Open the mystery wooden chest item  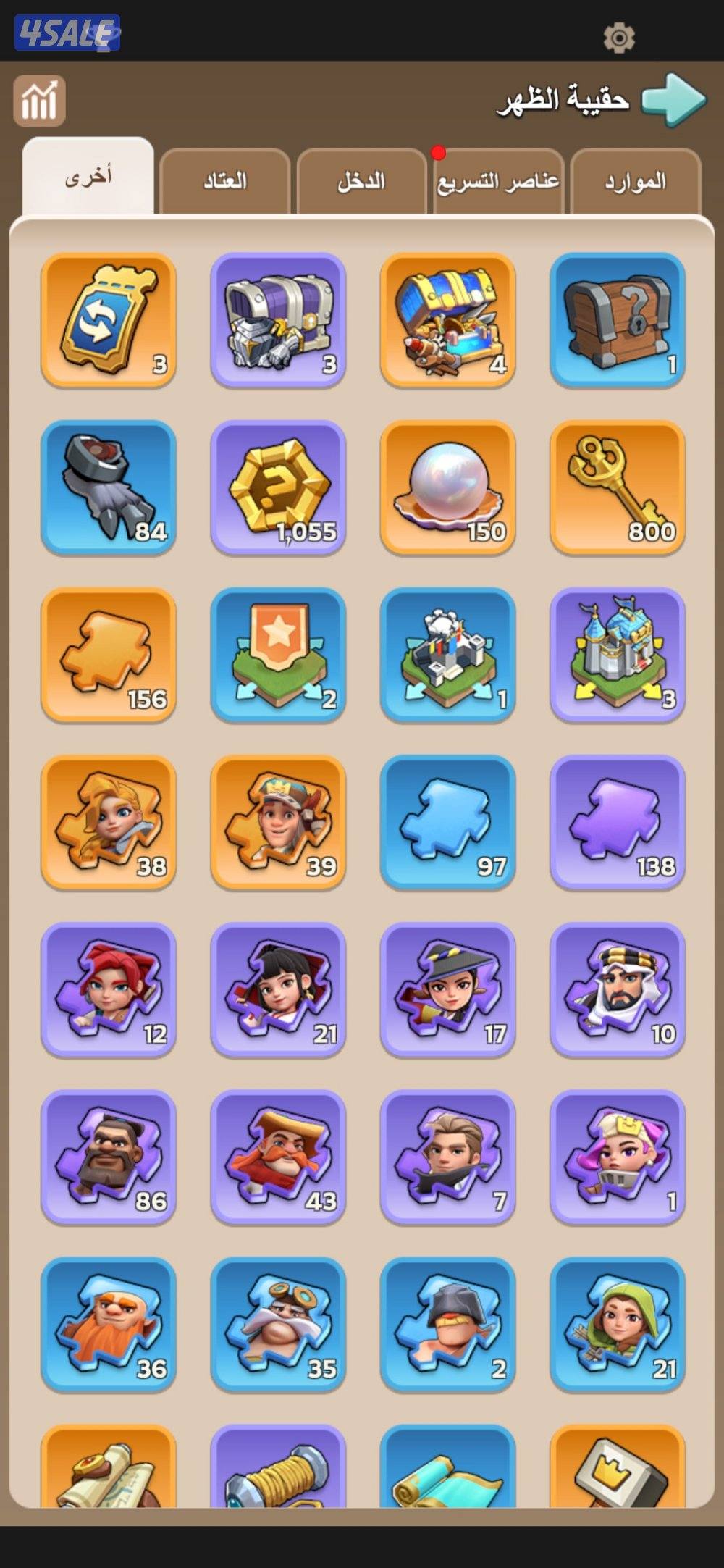pyautogui.click(x=617, y=319)
